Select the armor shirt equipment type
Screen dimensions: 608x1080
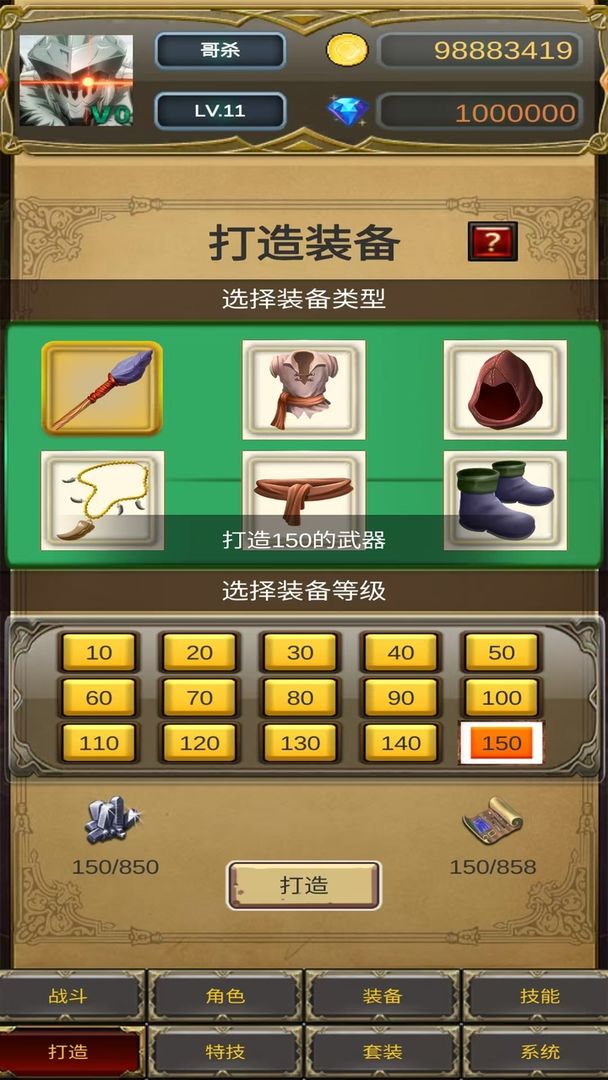pyautogui.click(x=303, y=389)
